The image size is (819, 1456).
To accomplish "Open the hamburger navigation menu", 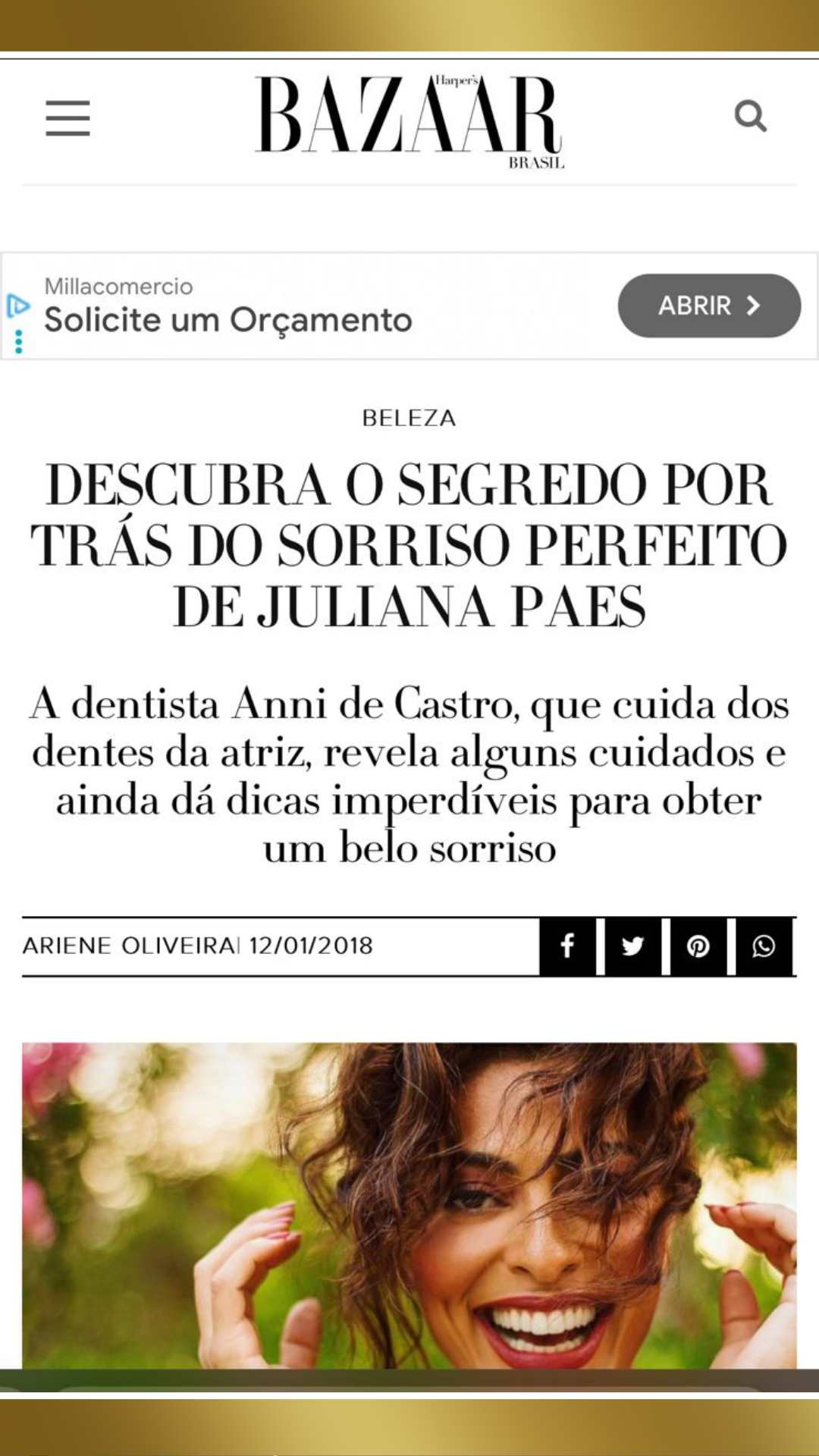I will click(x=67, y=119).
